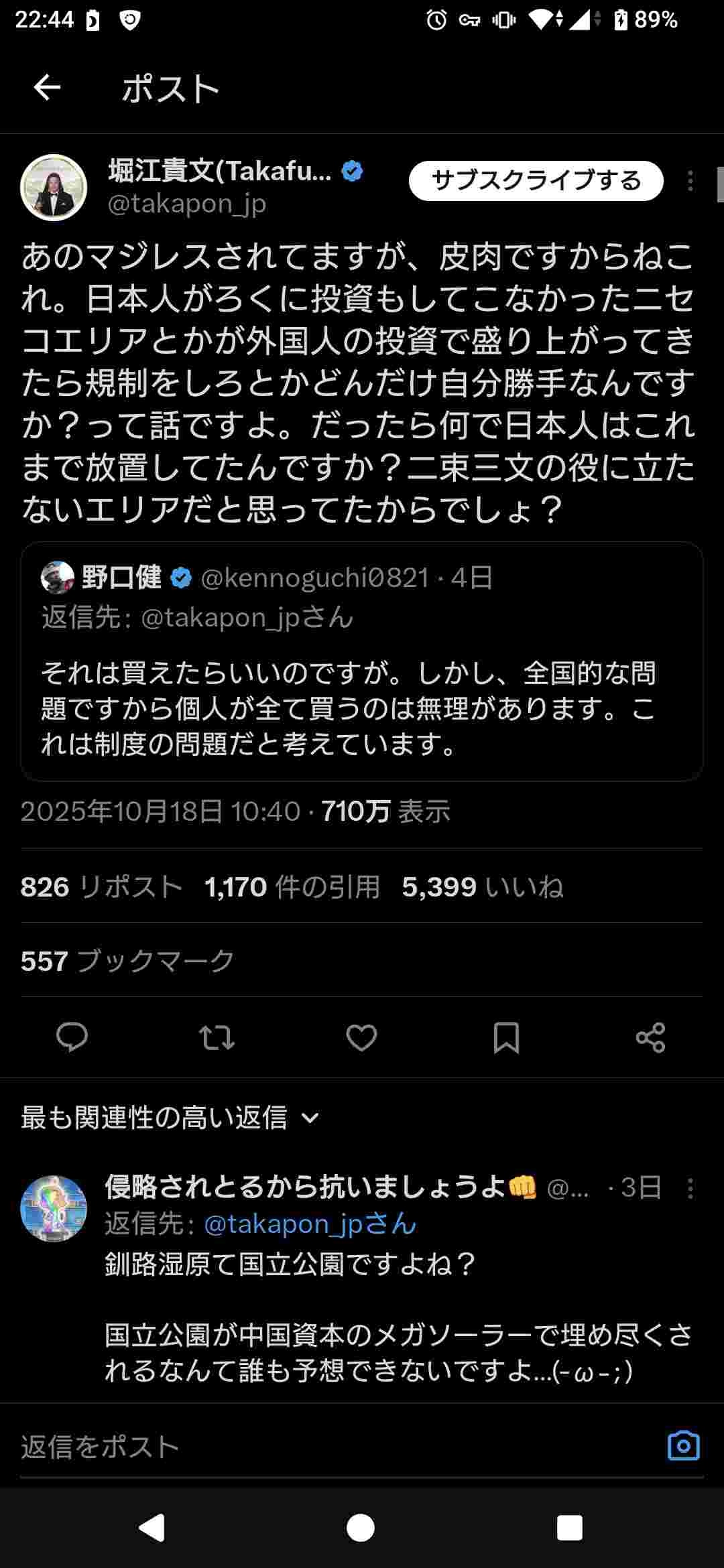Go to the system home screen
Viewport: 724px width, 1568px height.
click(x=361, y=1528)
